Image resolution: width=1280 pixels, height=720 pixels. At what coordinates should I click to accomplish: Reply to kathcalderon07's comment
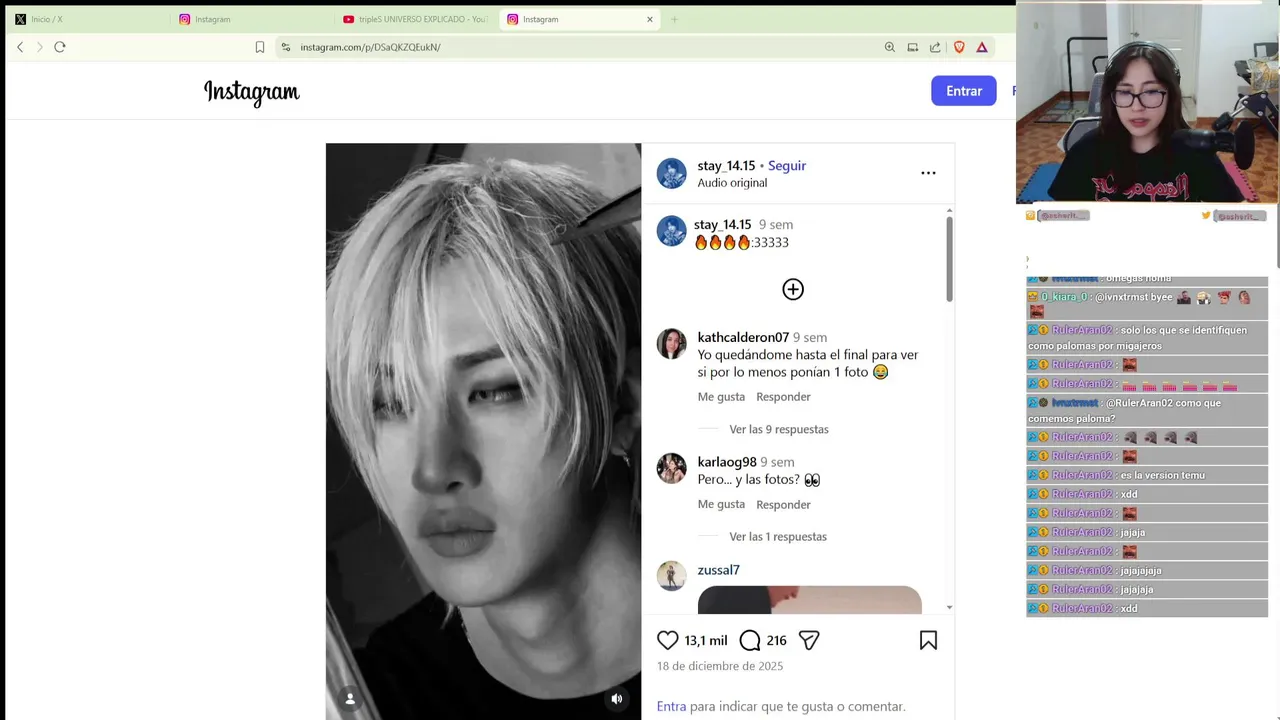pos(783,397)
